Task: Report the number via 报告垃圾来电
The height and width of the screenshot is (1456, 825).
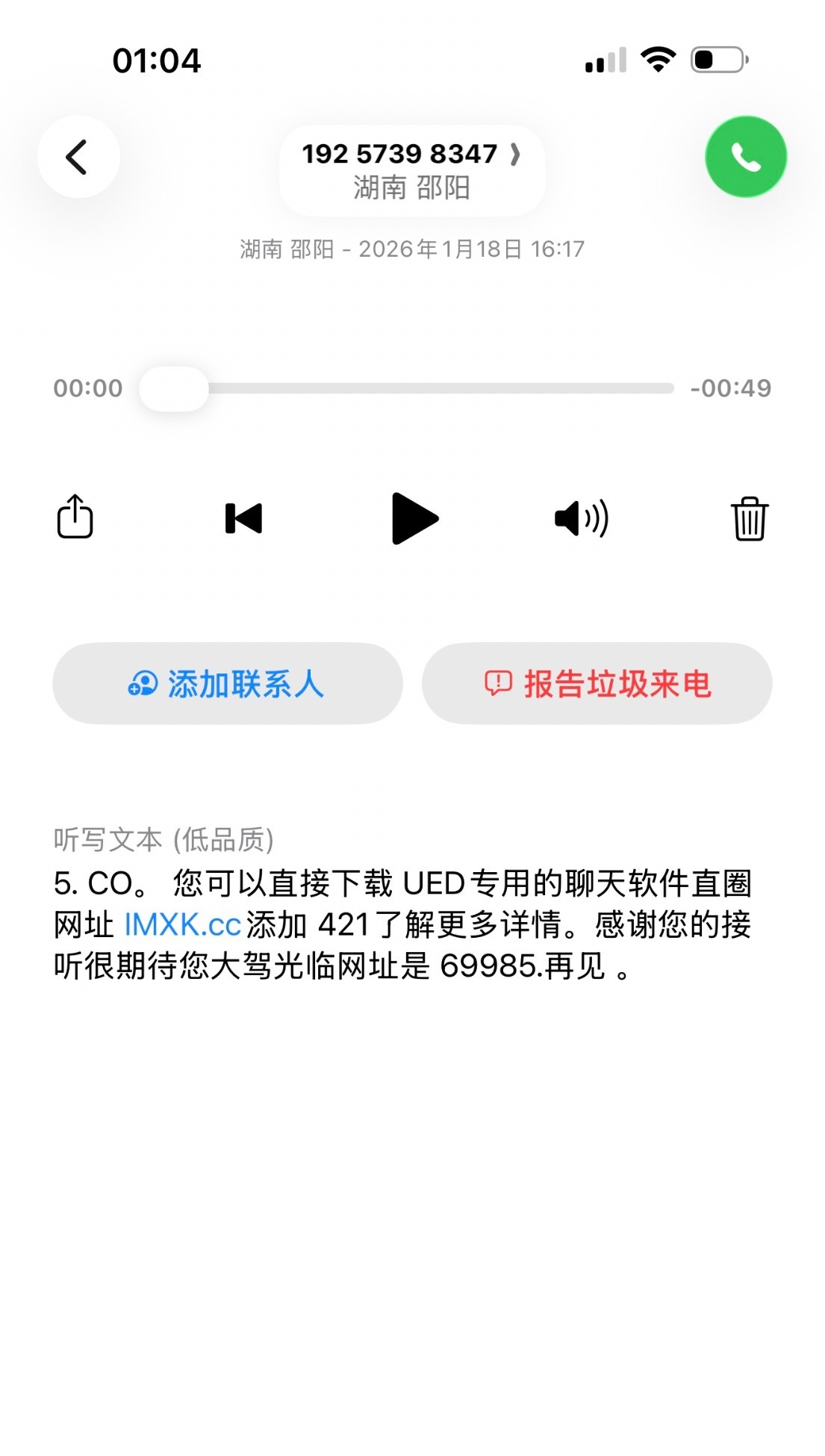Action: pos(597,683)
